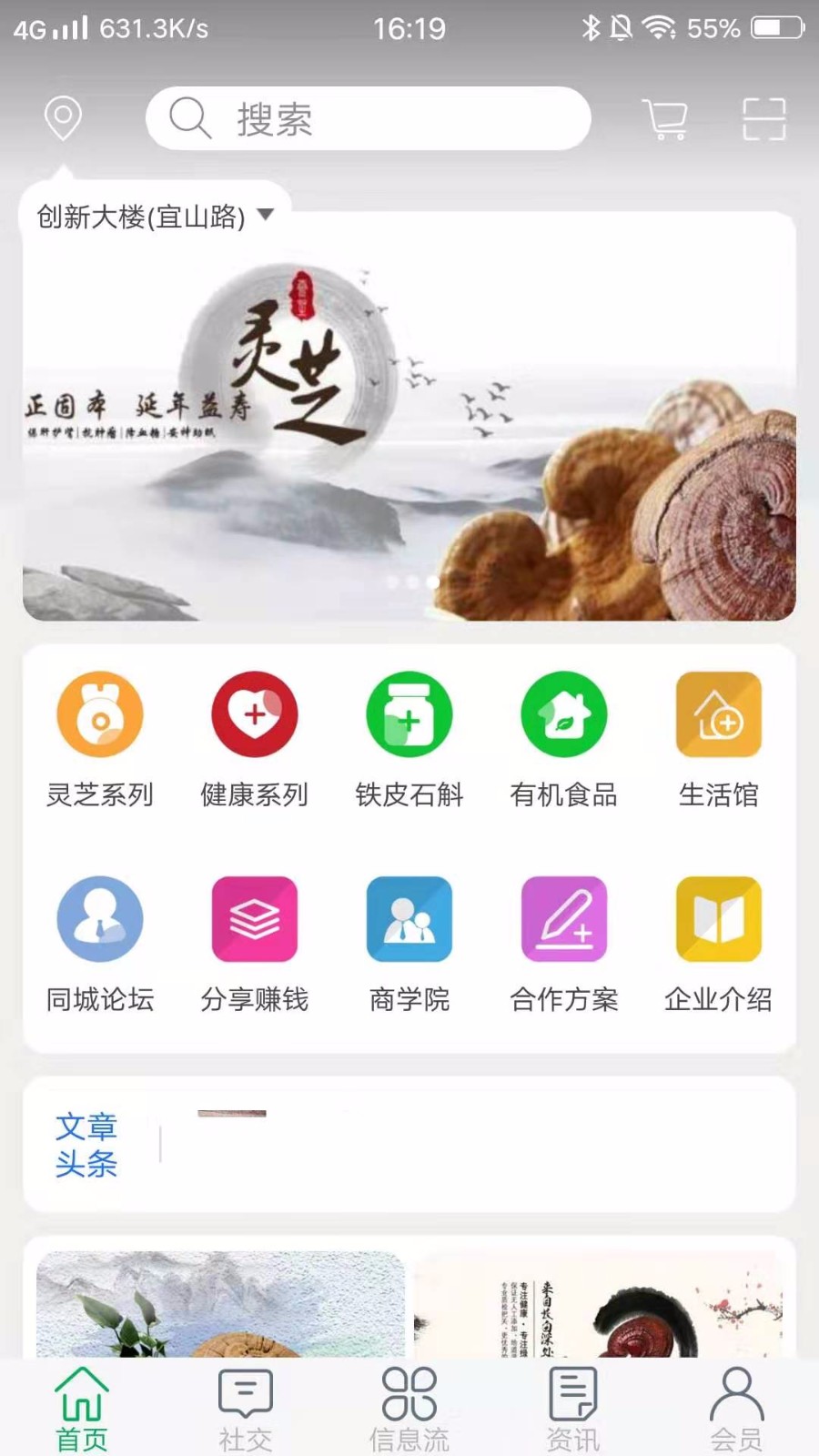
Task: Open the shopping cart
Action: 665,118
